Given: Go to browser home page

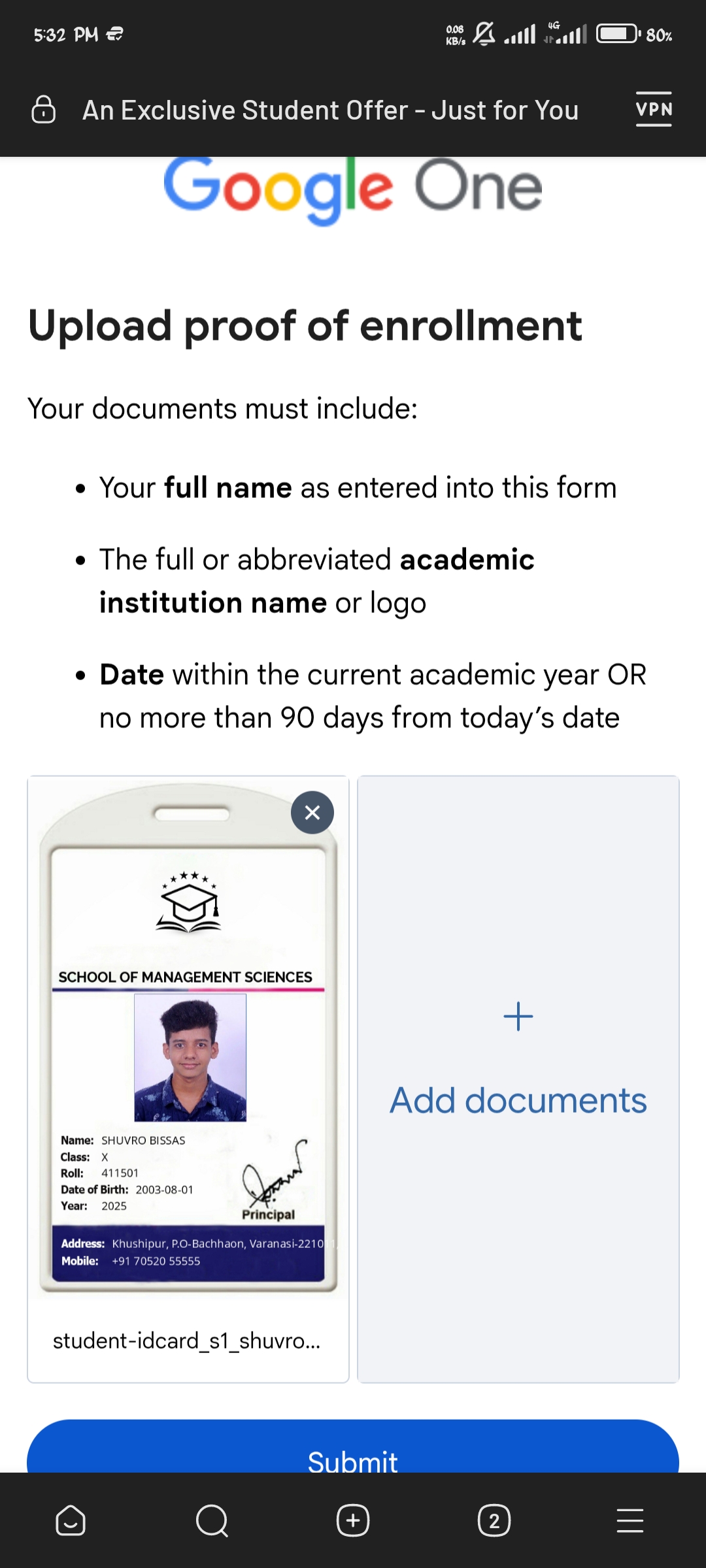Looking at the screenshot, I should coord(71,1521).
